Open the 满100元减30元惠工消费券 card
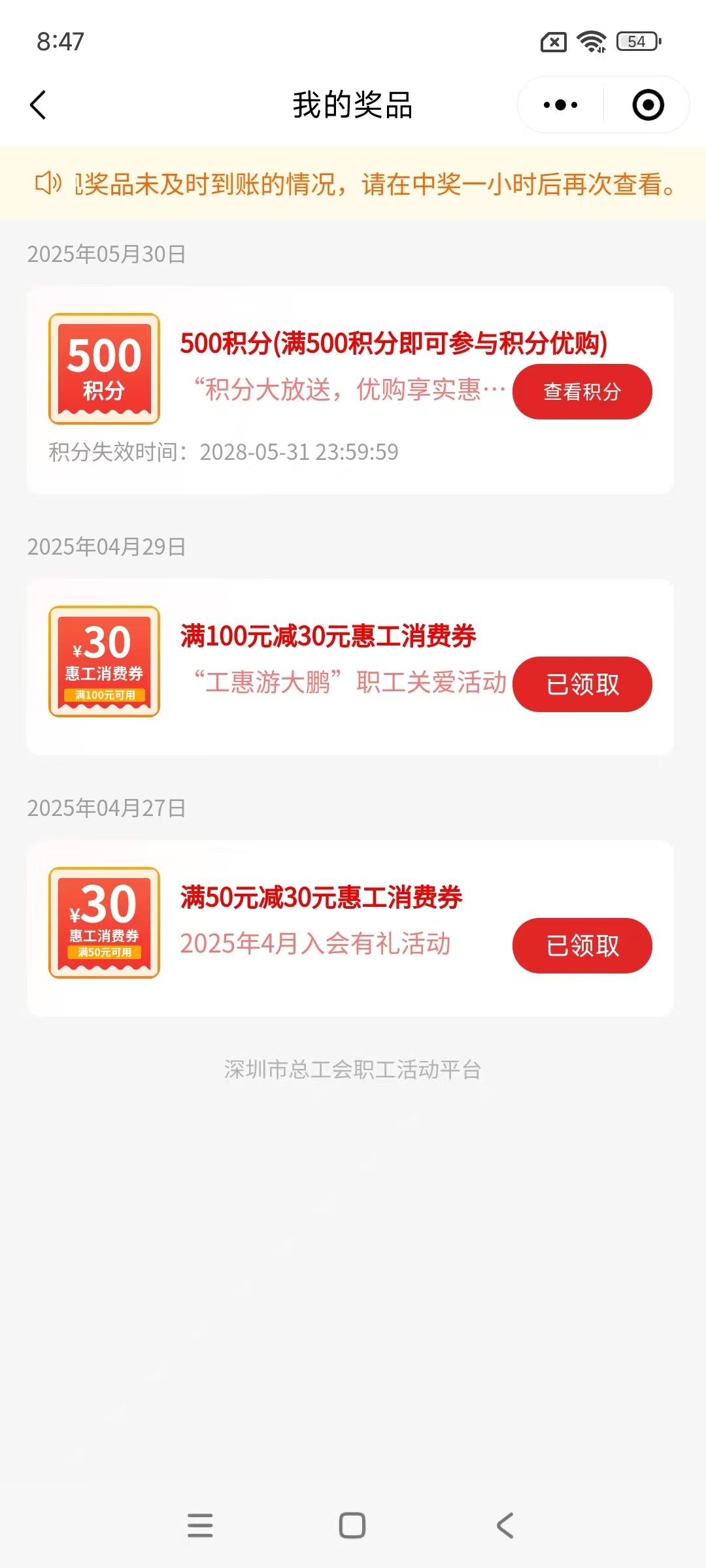706x1568 pixels. click(350, 667)
